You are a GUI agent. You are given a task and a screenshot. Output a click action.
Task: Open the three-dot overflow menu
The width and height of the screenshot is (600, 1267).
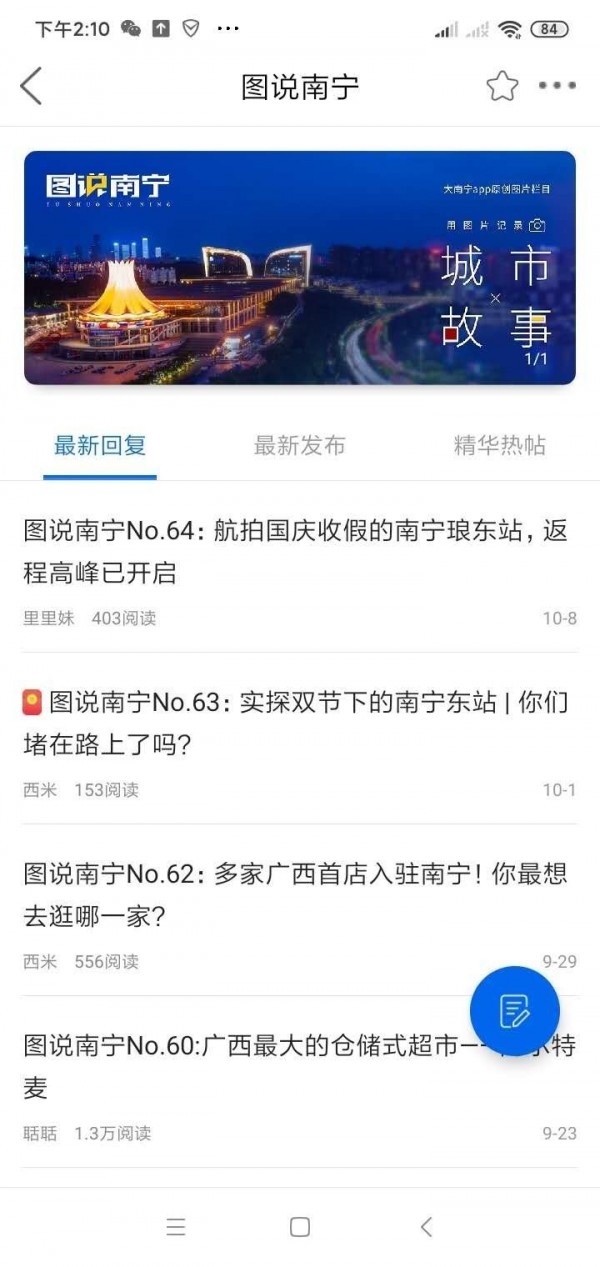coord(557,86)
